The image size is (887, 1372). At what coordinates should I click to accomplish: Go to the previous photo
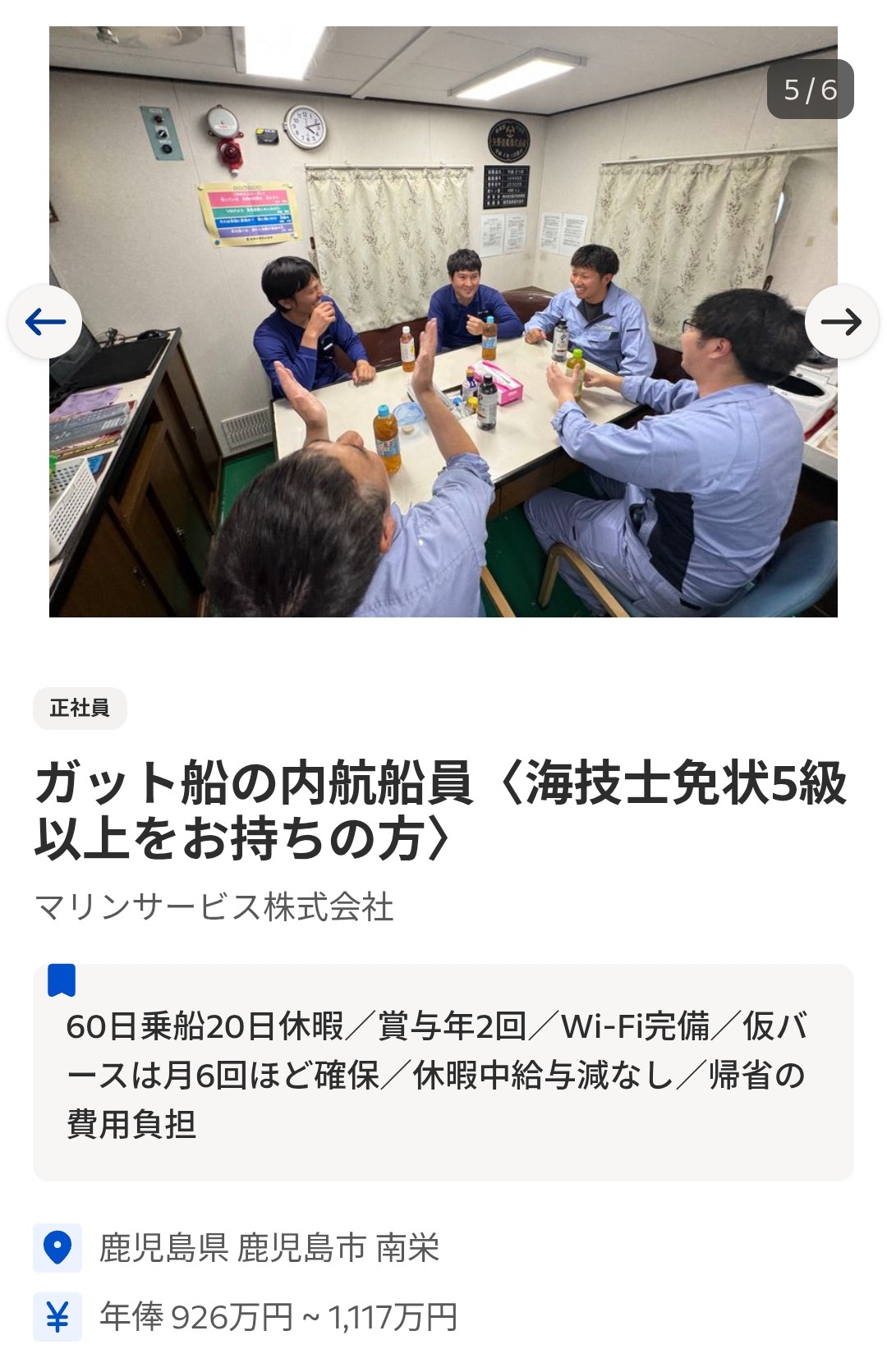(45, 322)
